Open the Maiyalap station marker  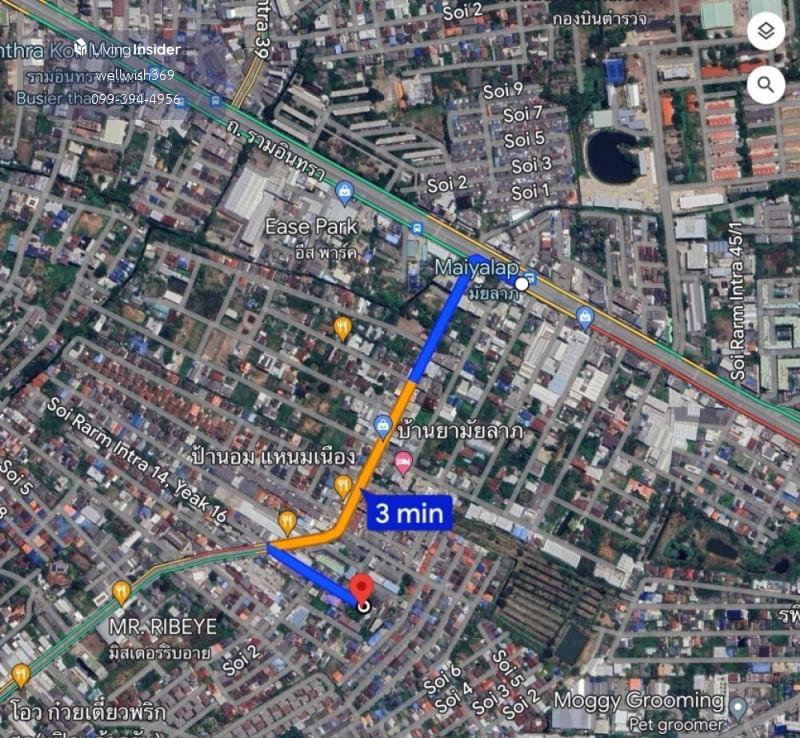[x=530, y=278]
